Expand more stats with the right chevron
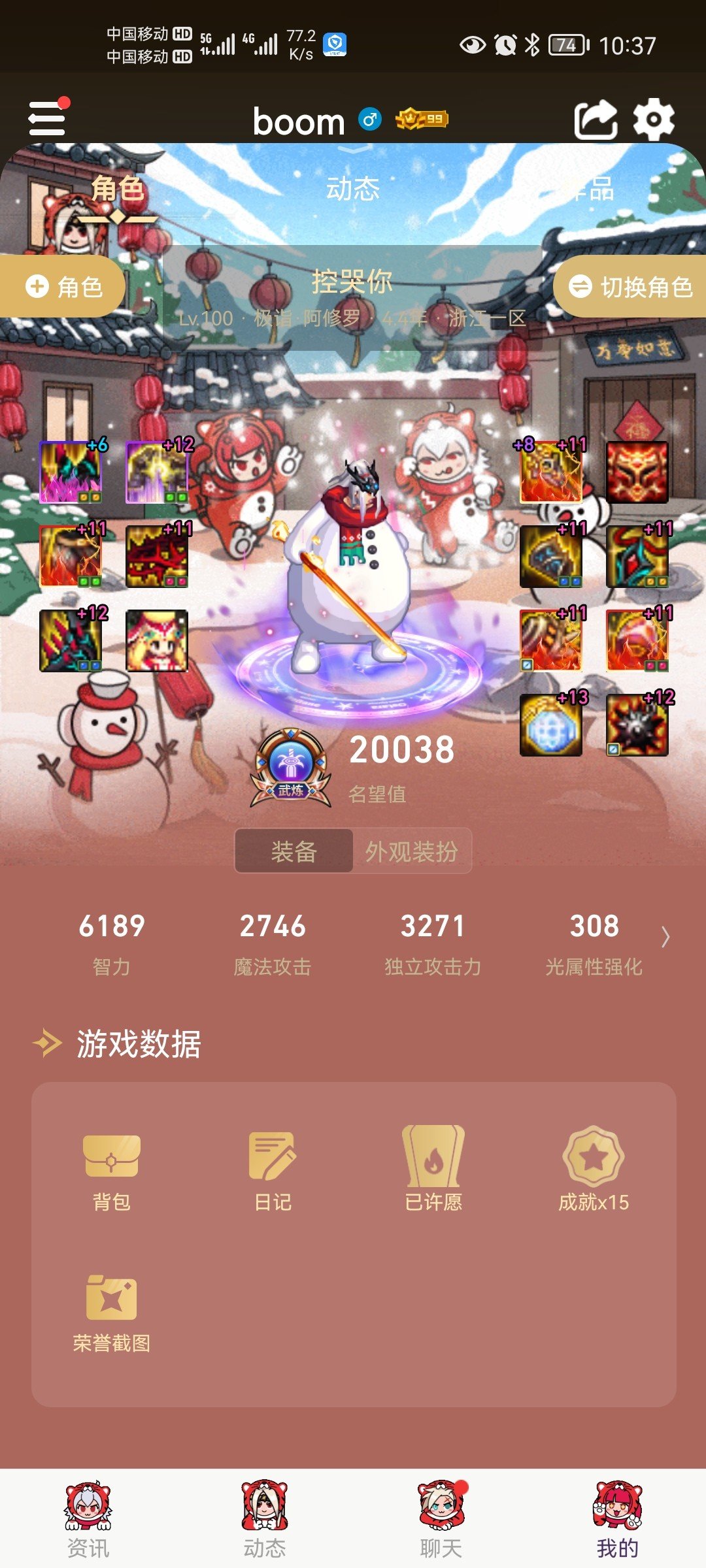 (665, 937)
